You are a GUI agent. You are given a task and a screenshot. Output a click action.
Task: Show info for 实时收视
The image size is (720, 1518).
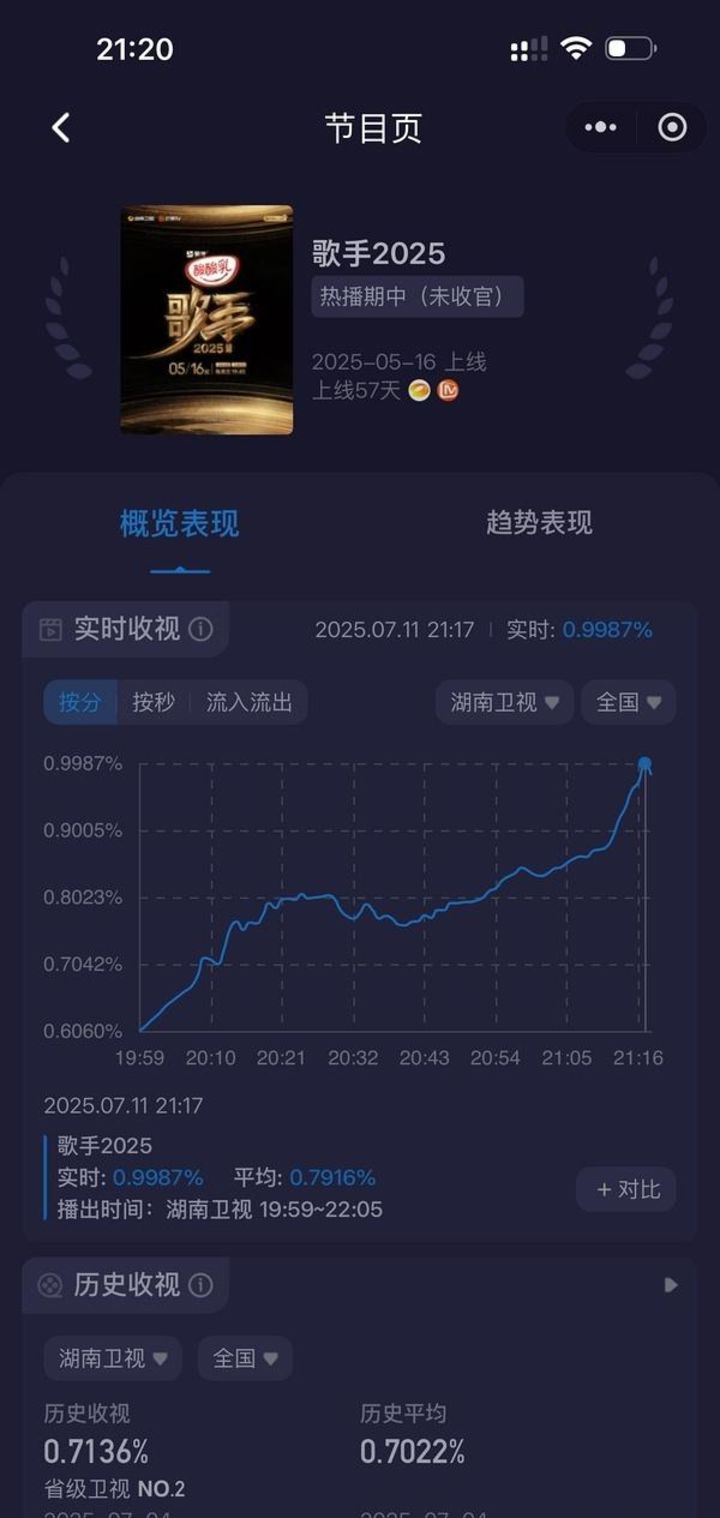(201, 629)
